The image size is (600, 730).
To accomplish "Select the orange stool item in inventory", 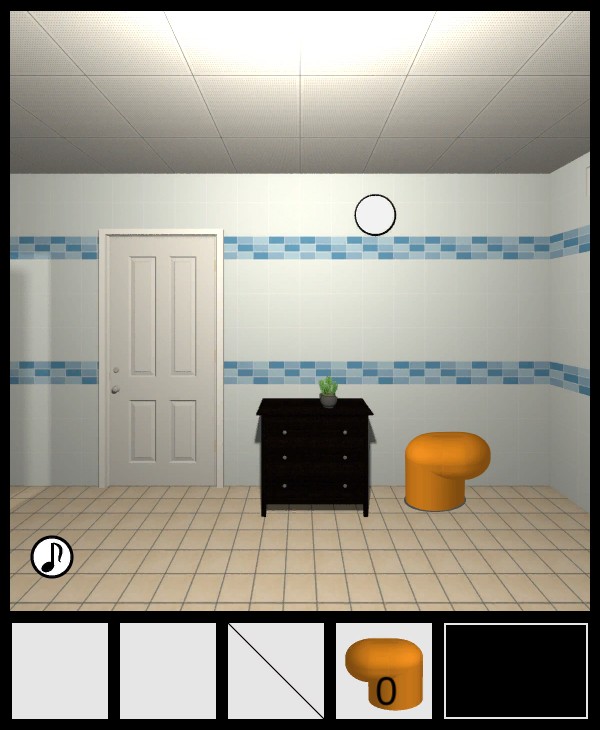I will 384,671.
